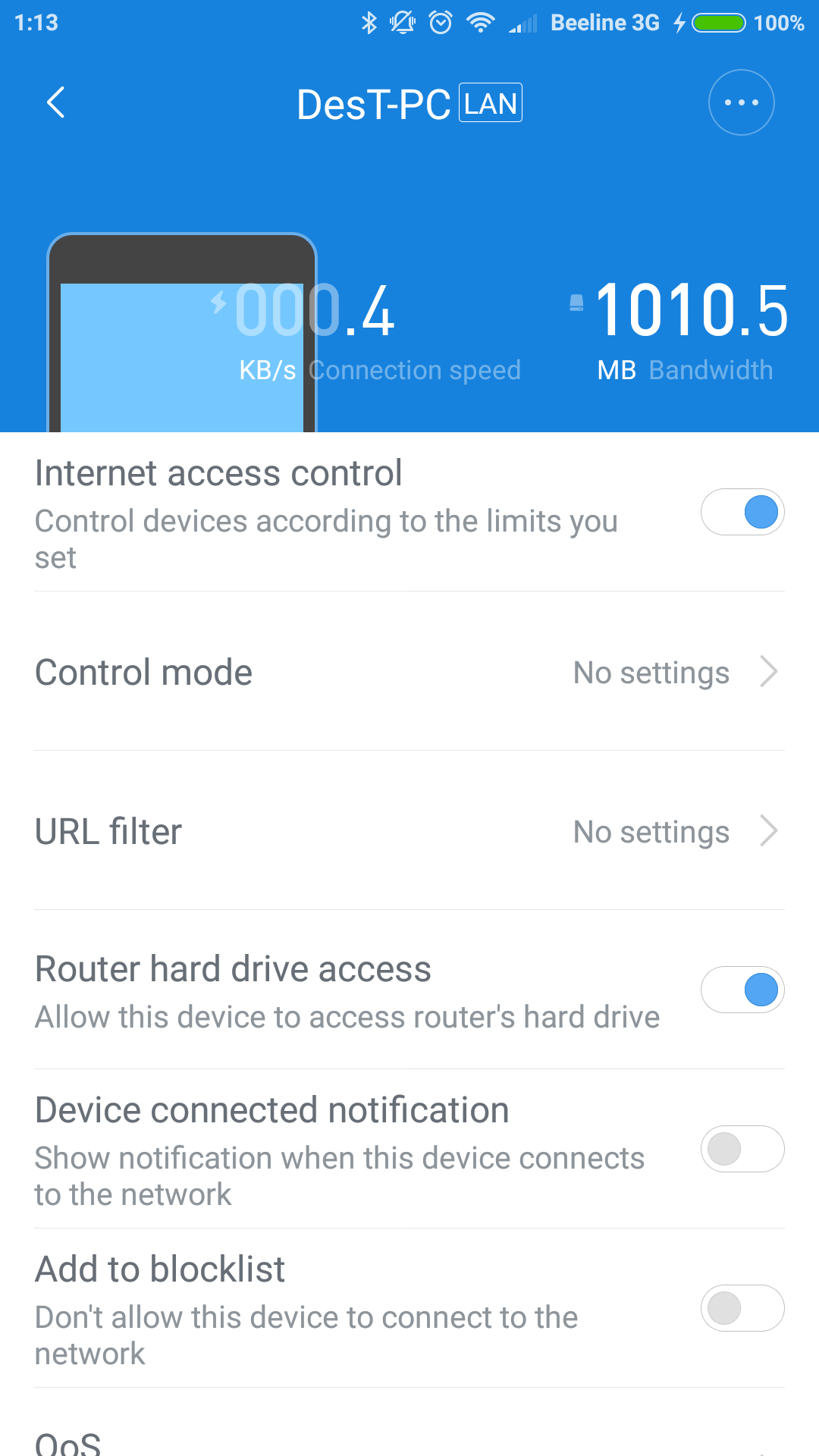Image resolution: width=819 pixels, height=1456 pixels.
Task: Enable Device connected notification
Action: click(x=742, y=1149)
